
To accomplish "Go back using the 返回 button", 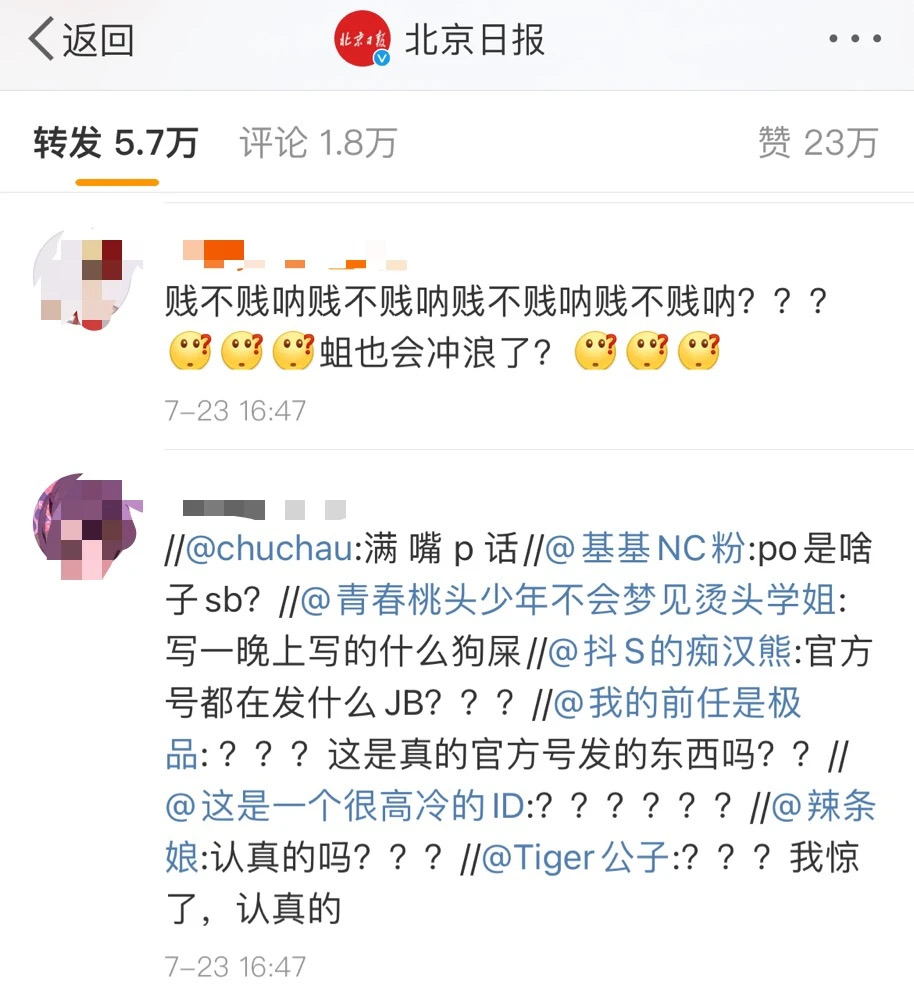I will tap(80, 41).
